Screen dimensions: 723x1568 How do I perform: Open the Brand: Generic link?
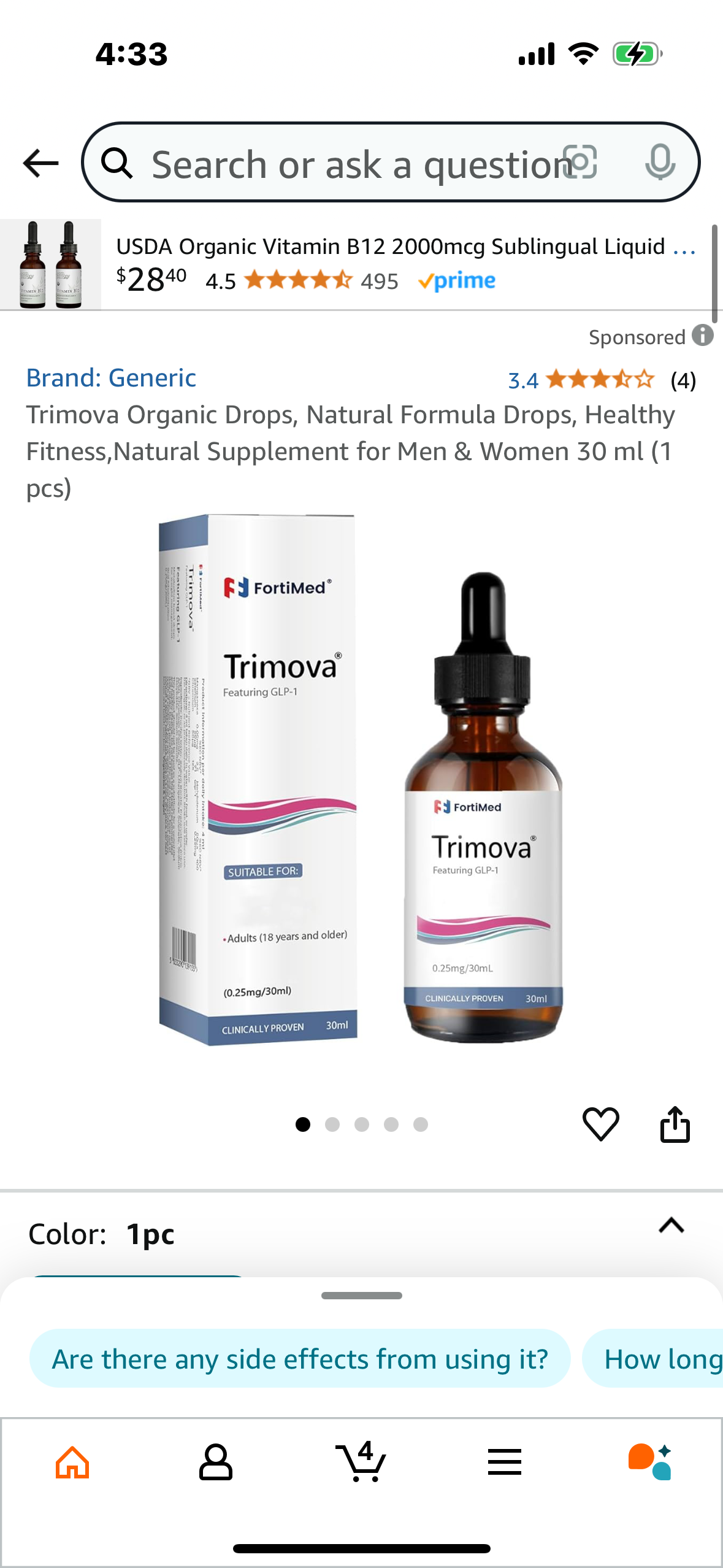[111, 378]
